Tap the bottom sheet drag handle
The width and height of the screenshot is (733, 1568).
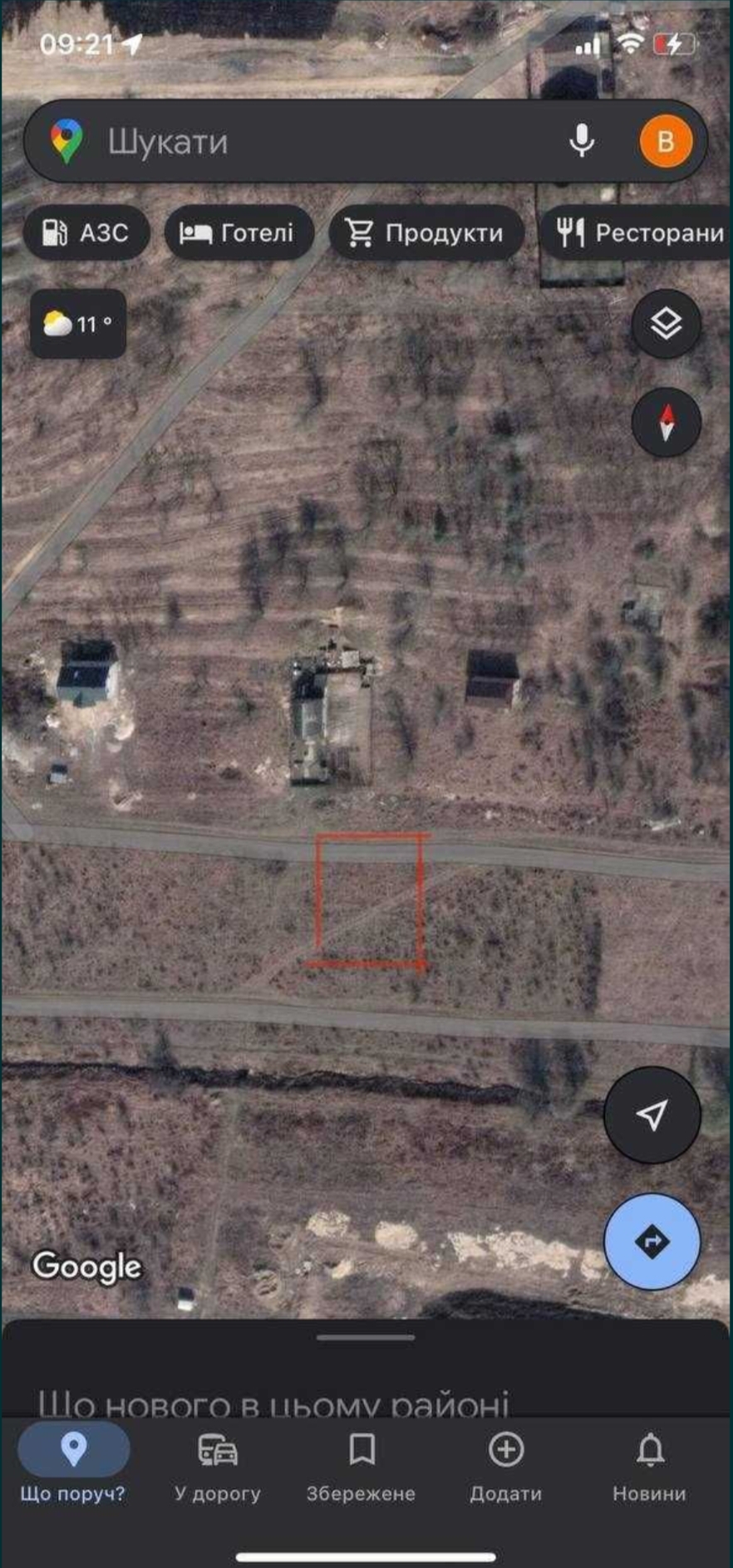click(x=366, y=1337)
